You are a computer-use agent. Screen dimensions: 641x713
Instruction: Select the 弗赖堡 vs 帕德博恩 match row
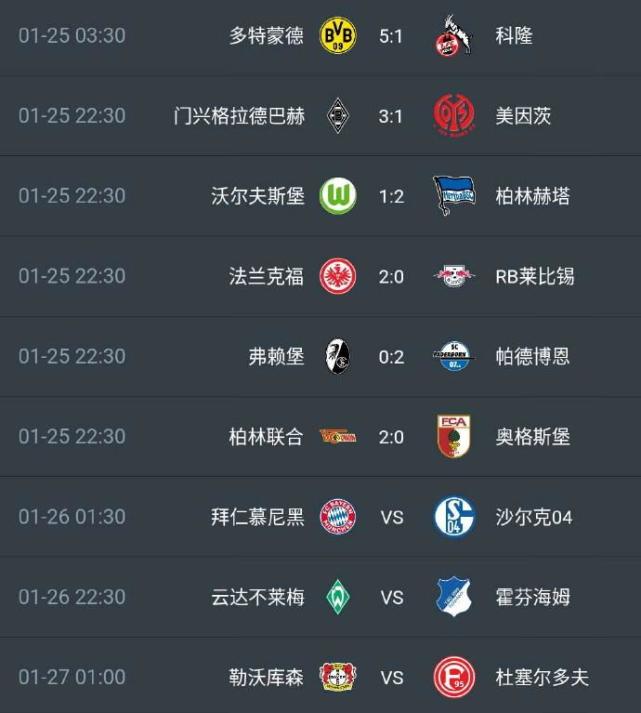pyautogui.click(x=391, y=356)
